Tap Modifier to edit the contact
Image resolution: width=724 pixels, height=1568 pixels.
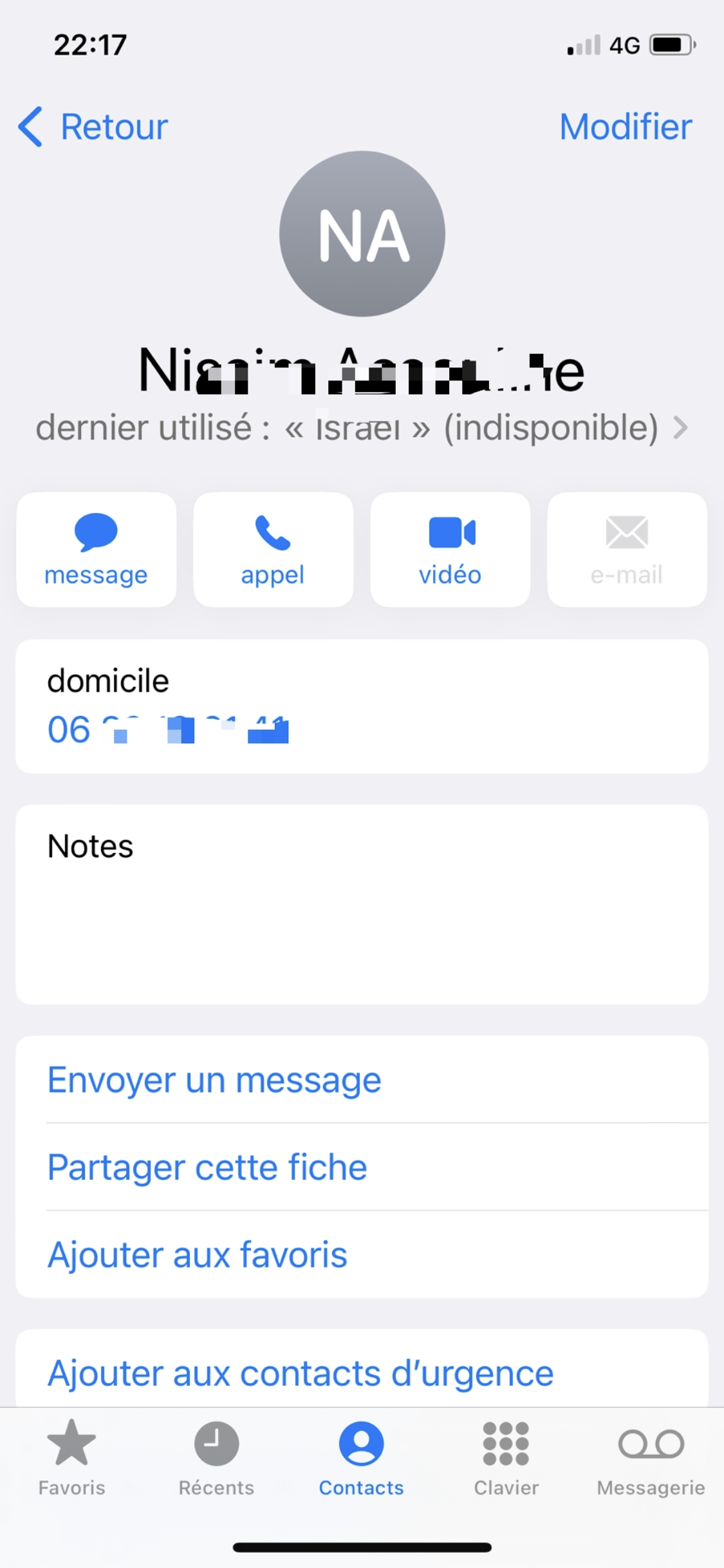tap(625, 126)
